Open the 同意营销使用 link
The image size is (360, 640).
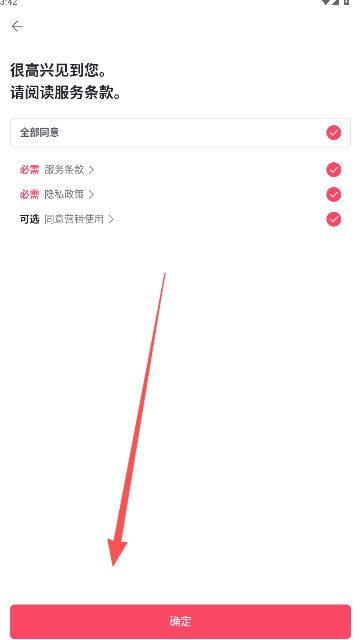(78, 220)
